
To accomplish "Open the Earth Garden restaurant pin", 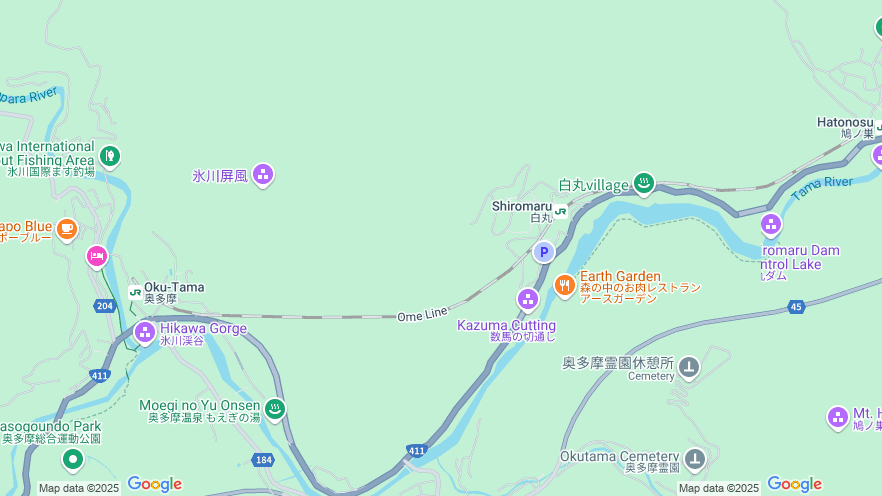I will point(565,286).
